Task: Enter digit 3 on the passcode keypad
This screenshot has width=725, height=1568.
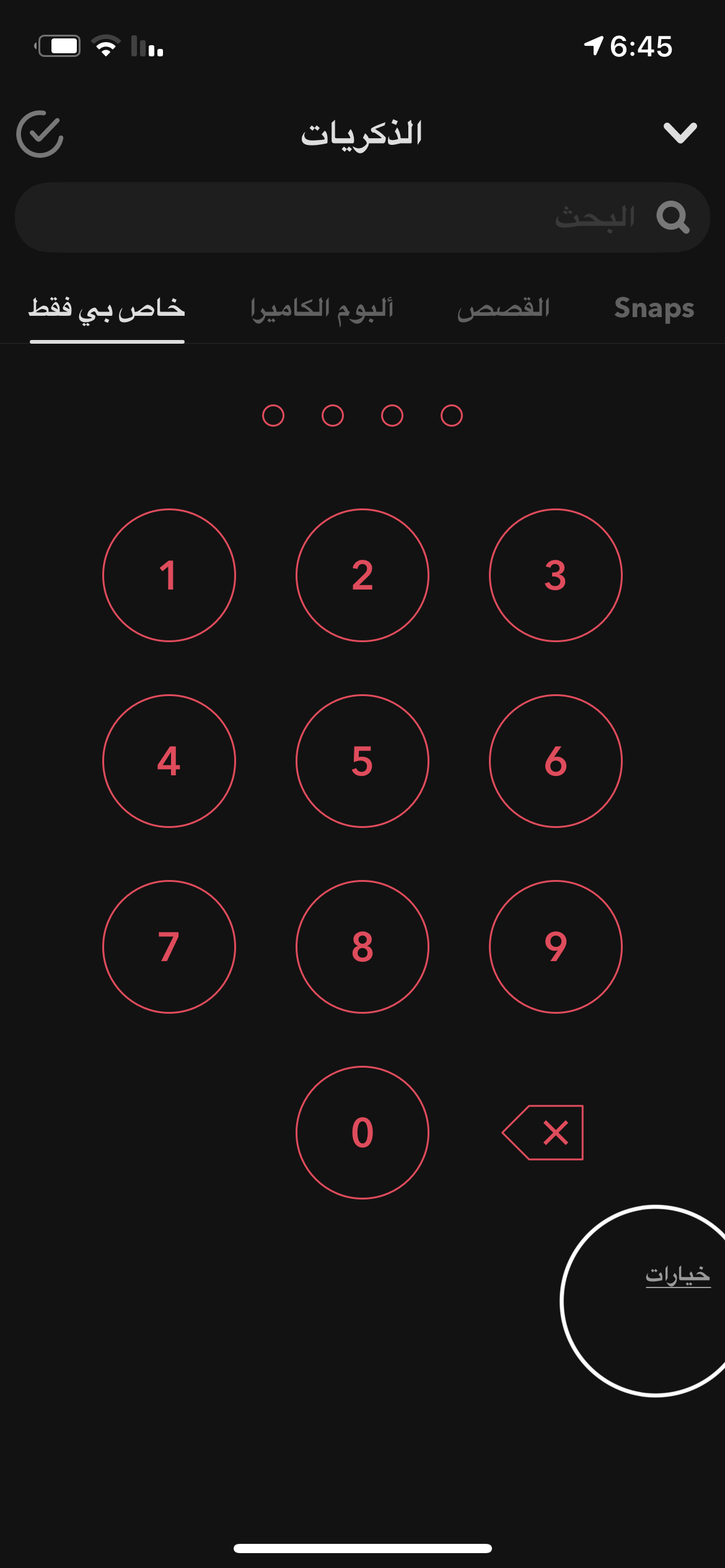Action: [x=555, y=575]
